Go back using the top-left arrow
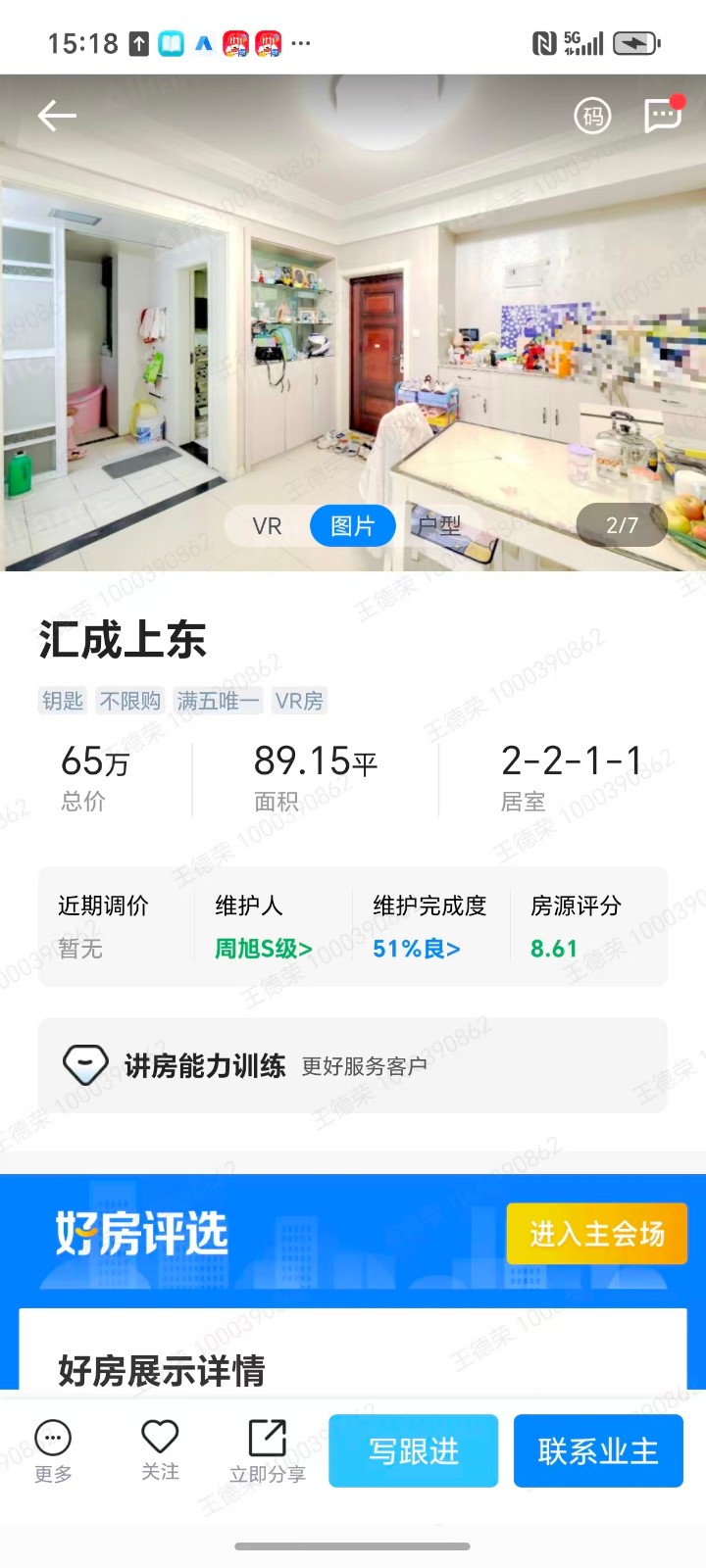The width and height of the screenshot is (706, 1568). click(57, 116)
